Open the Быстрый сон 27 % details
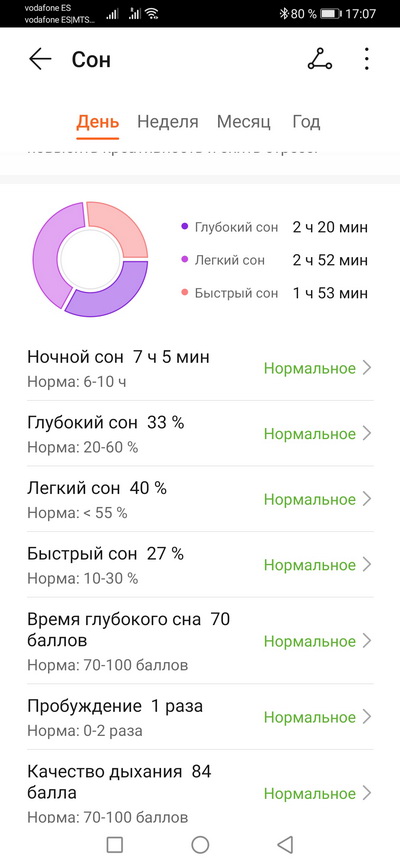Screen dimensions: 400x867 tap(200, 565)
